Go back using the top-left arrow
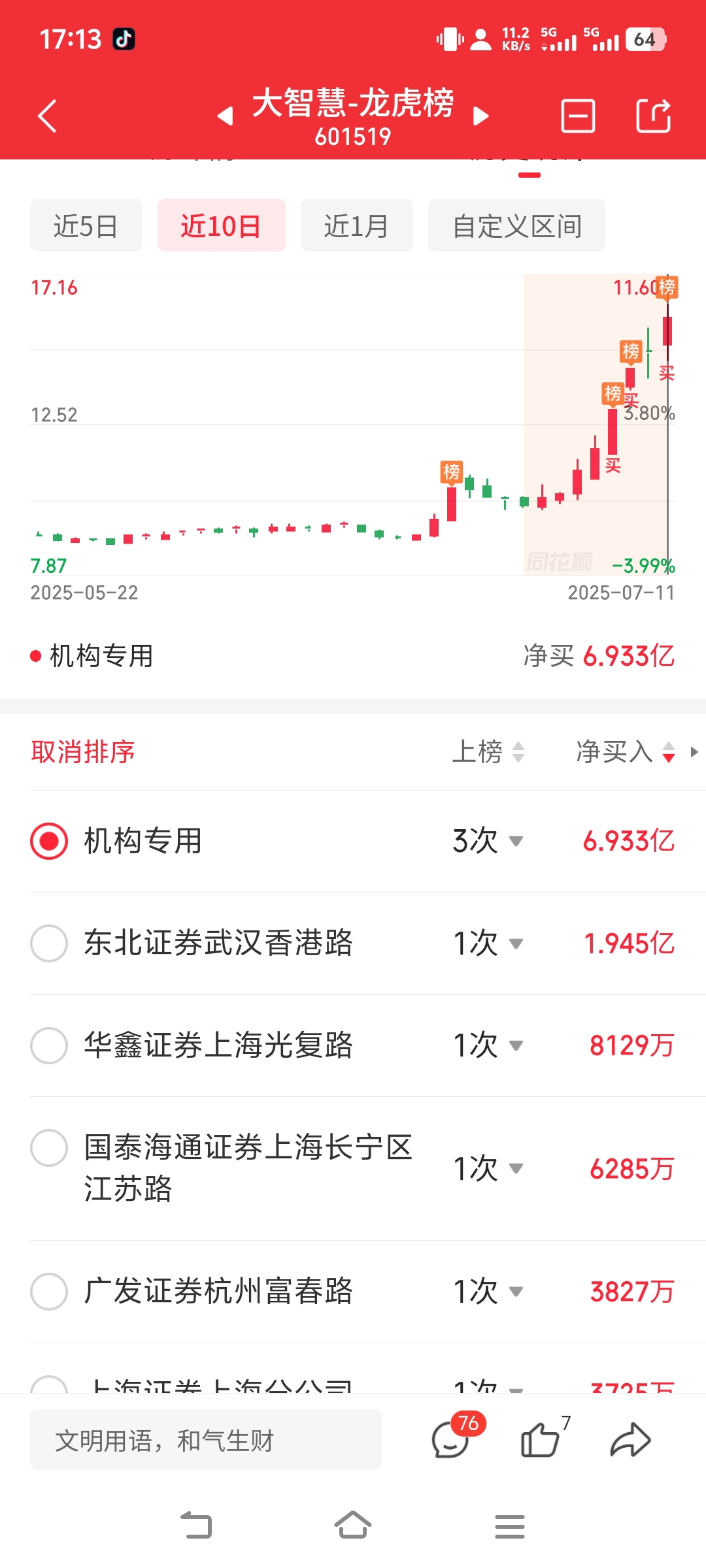This screenshot has height=1568, width=706. (x=47, y=116)
